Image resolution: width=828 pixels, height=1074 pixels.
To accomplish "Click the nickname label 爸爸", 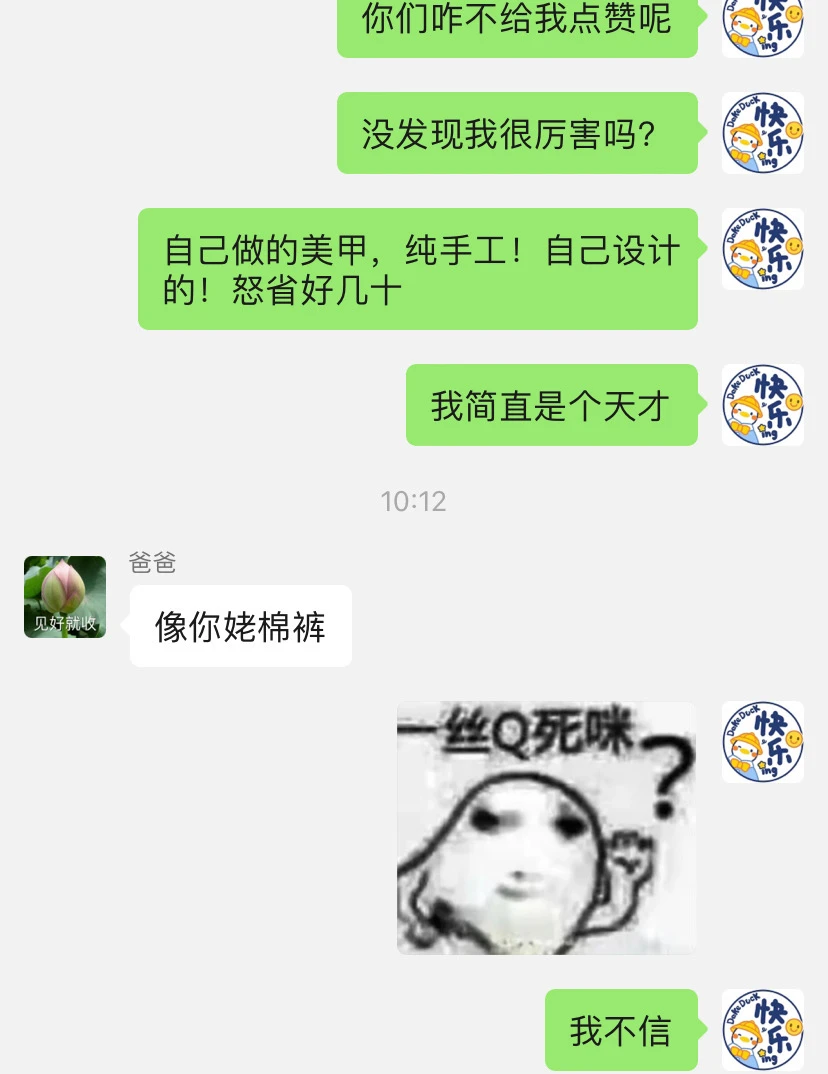I will (150, 563).
